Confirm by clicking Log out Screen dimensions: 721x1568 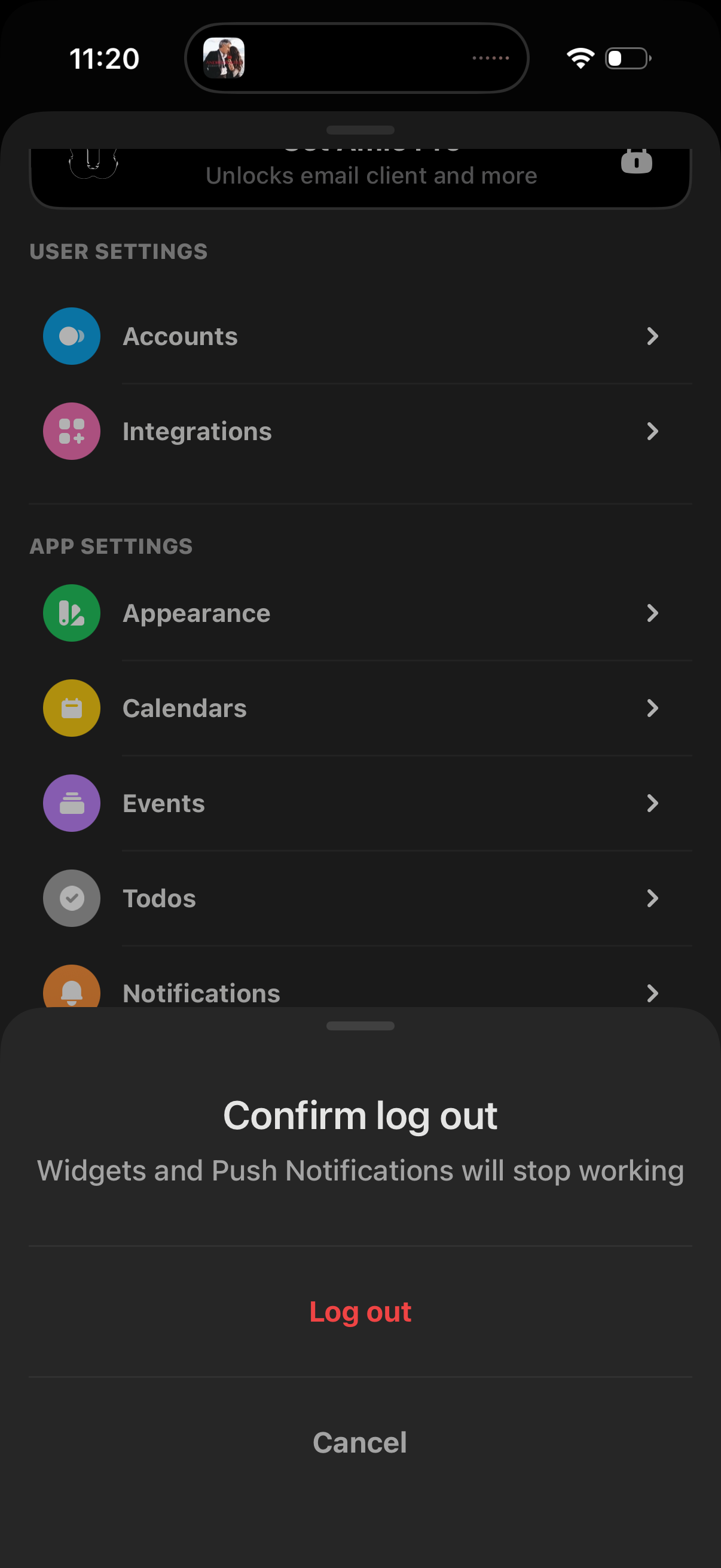pos(360,1311)
